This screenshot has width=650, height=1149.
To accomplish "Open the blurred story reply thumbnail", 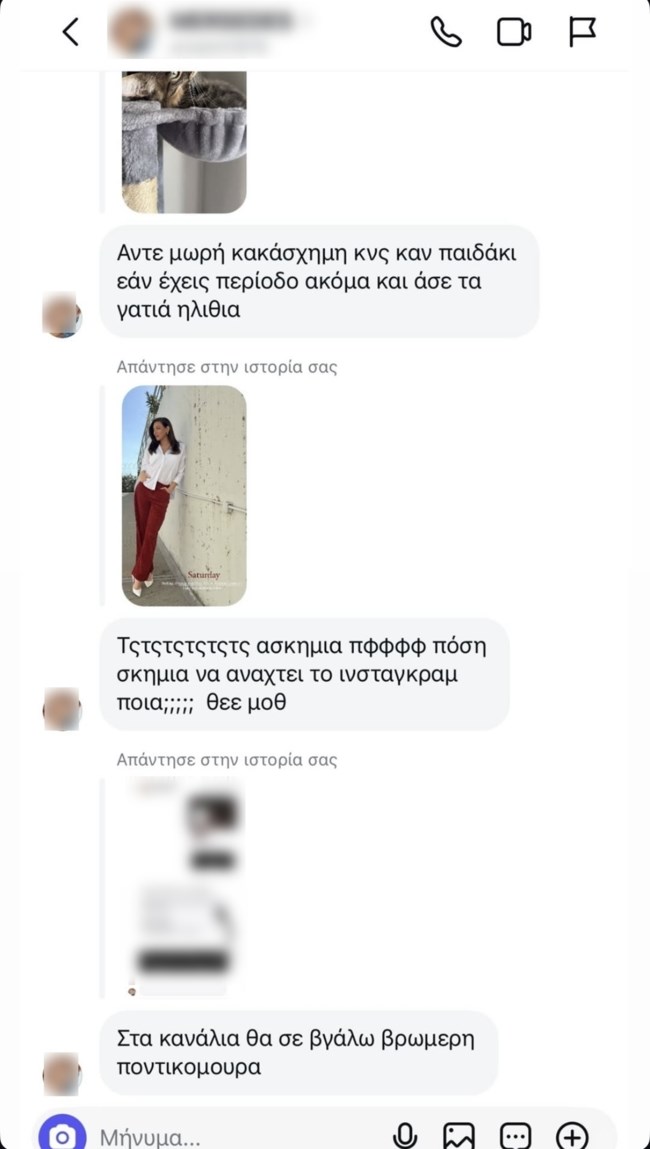I will [x=184, y=885].
